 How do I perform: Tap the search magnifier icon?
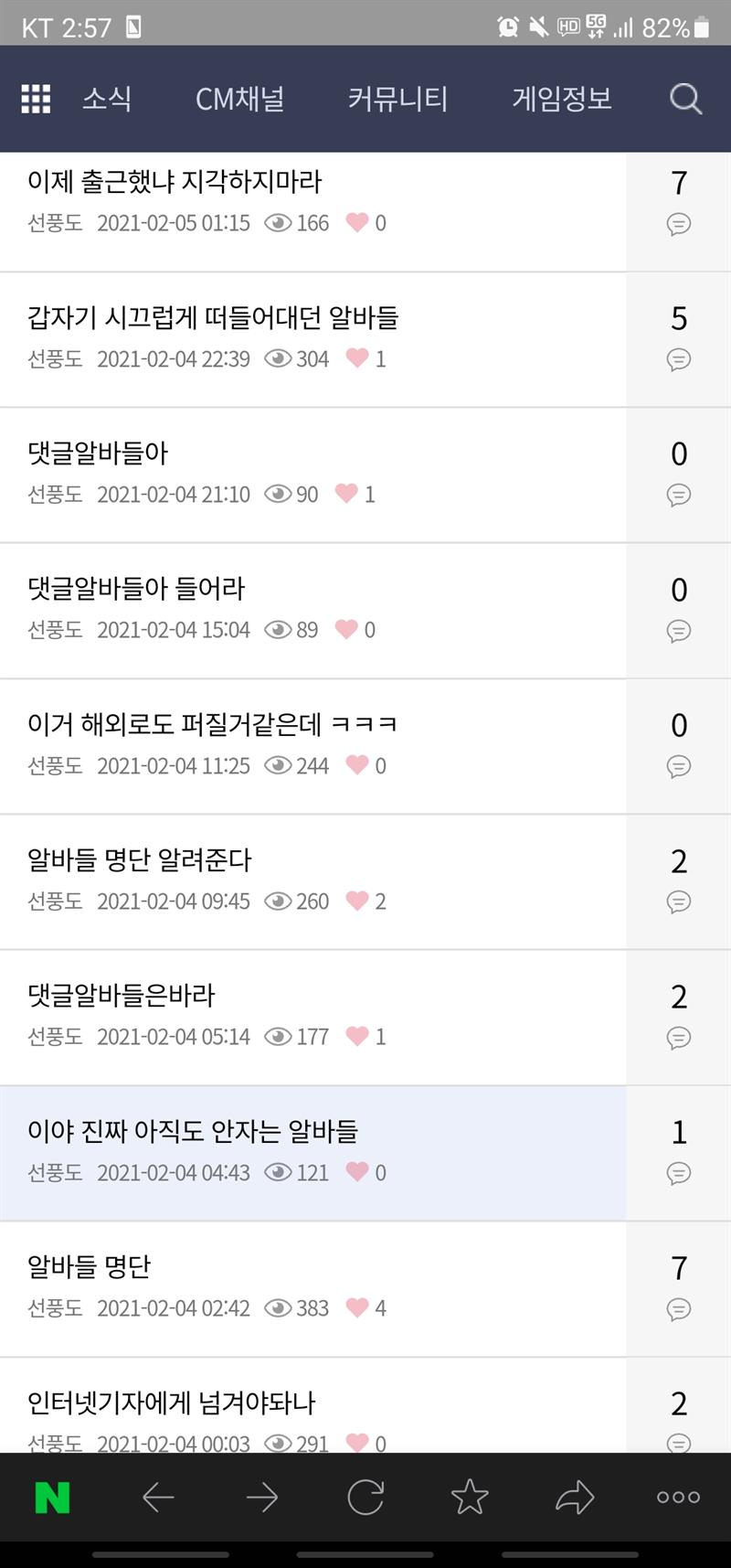click(x=685, y=99)
